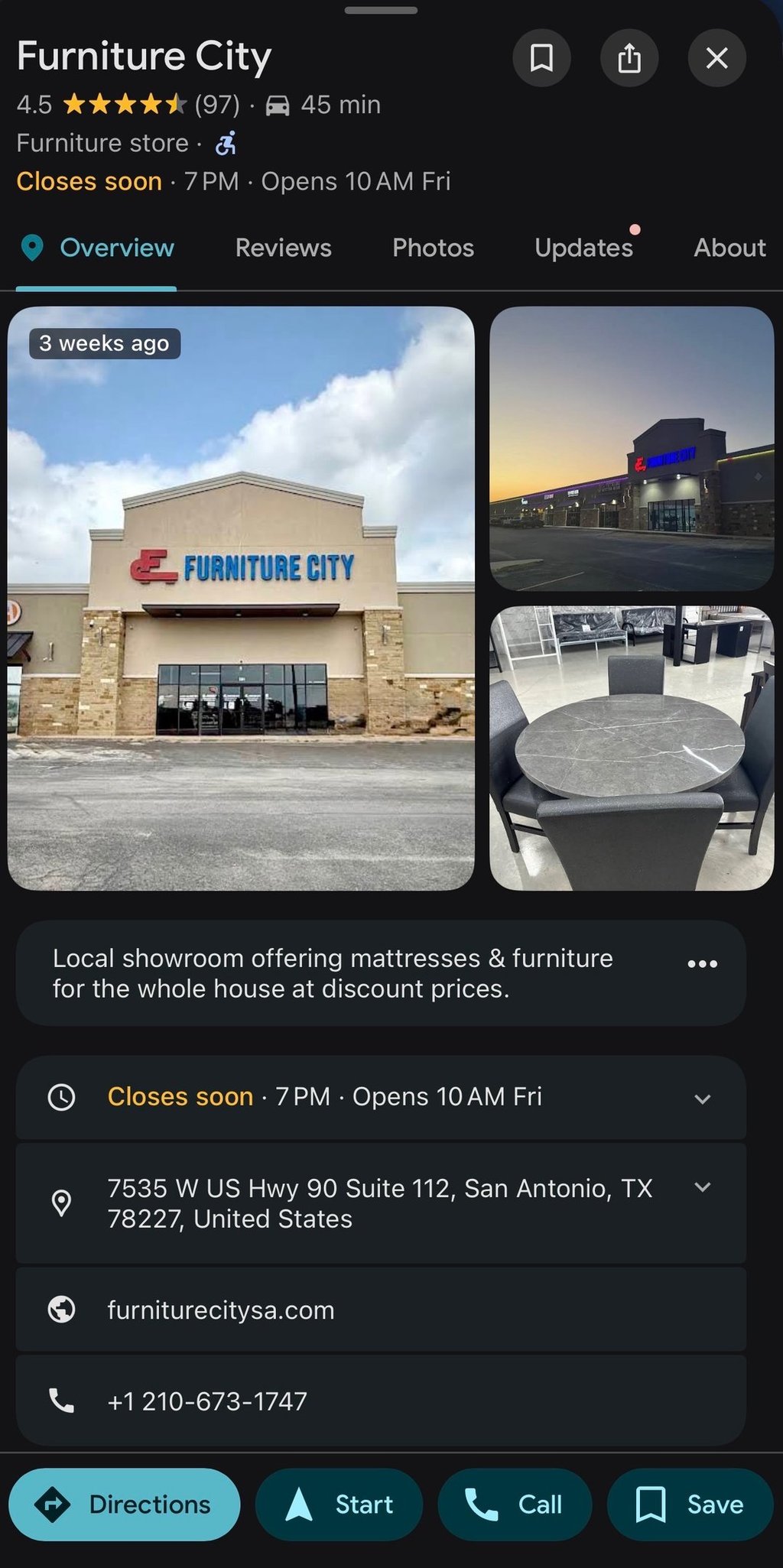783x1568 pixels.
Task: Expand the 7535 W US Hwy 90 address
Action: [702, 1187]
